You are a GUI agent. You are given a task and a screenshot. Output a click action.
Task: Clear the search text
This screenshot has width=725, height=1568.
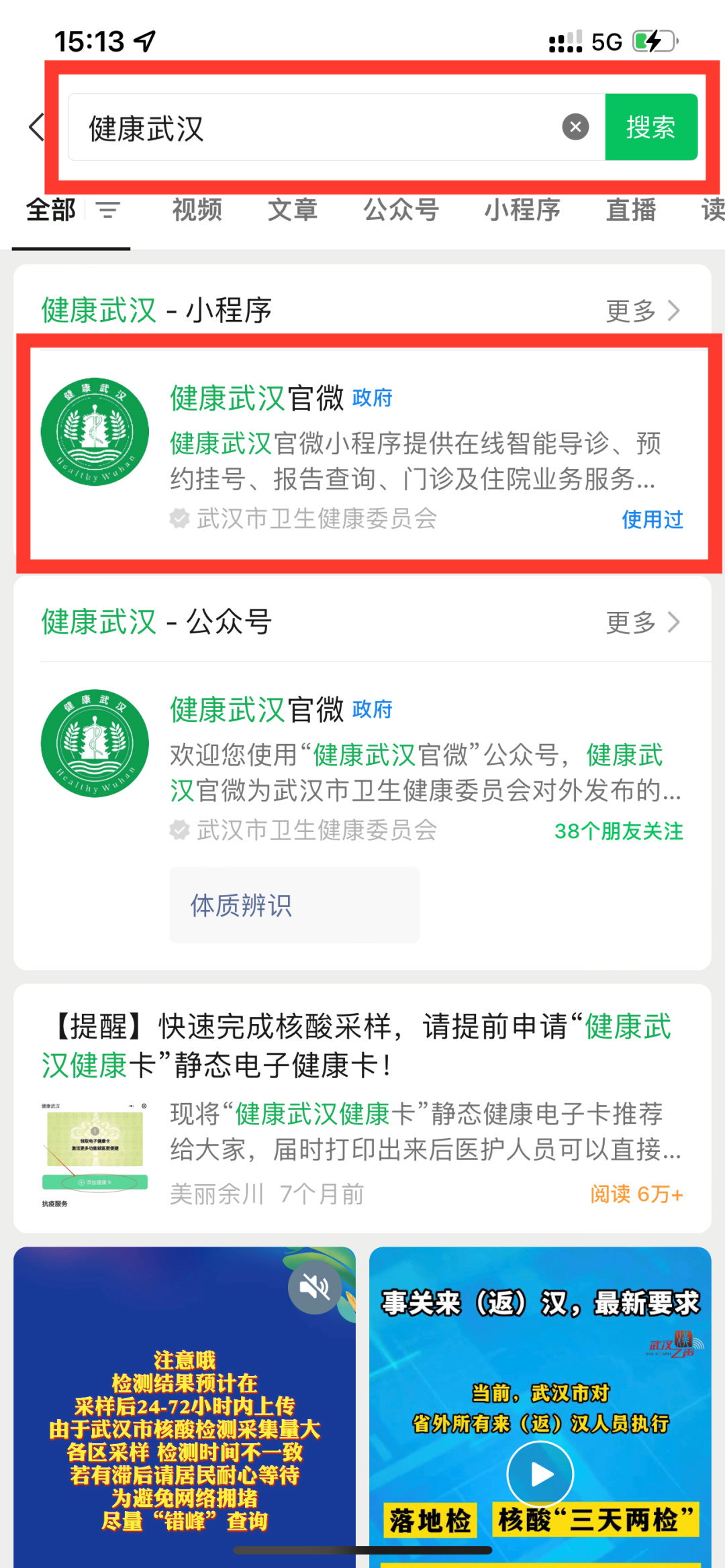pyautogui.click(x=575, y=127)
